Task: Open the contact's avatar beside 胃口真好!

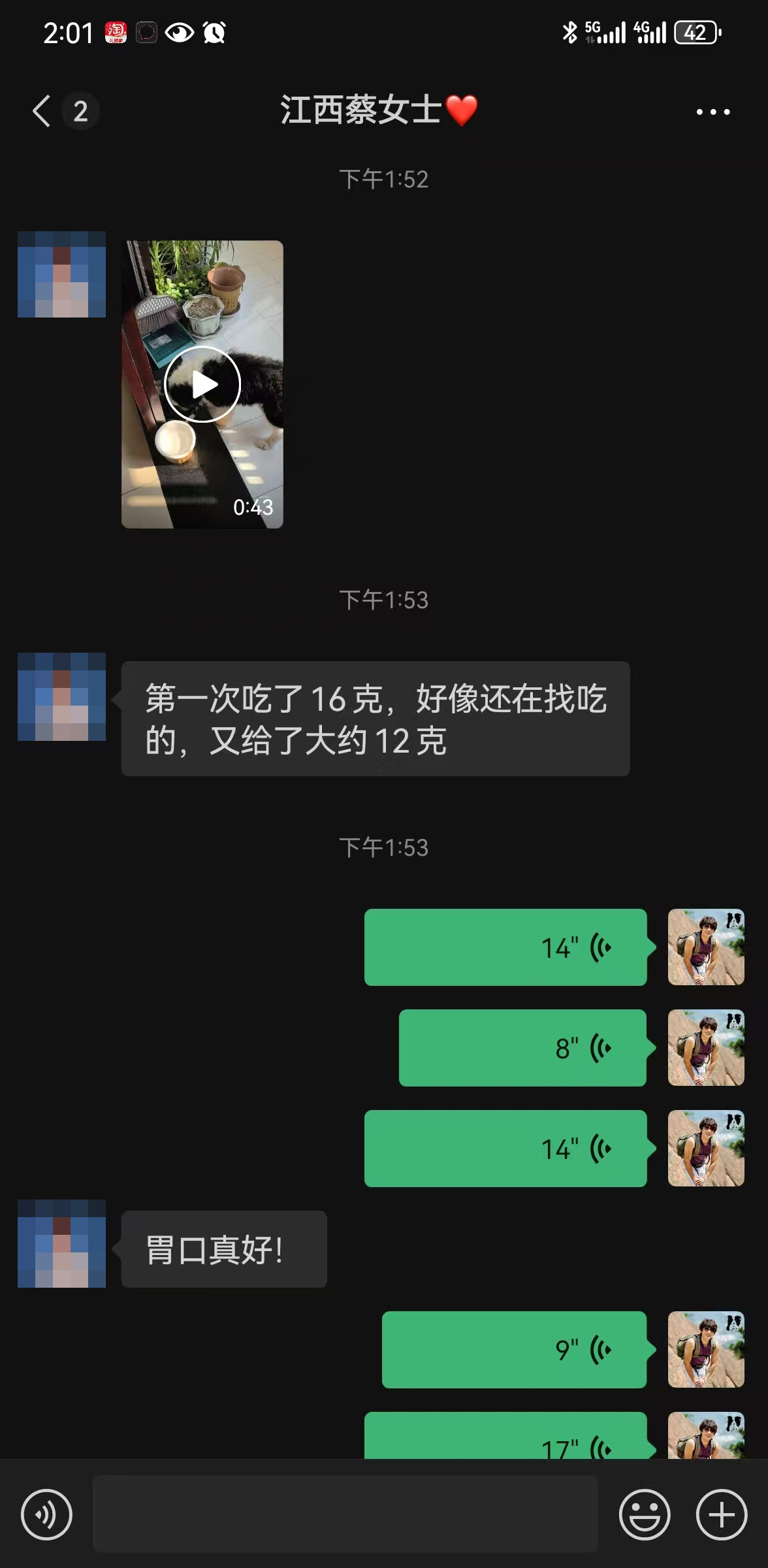Action: pos(61,1244)
